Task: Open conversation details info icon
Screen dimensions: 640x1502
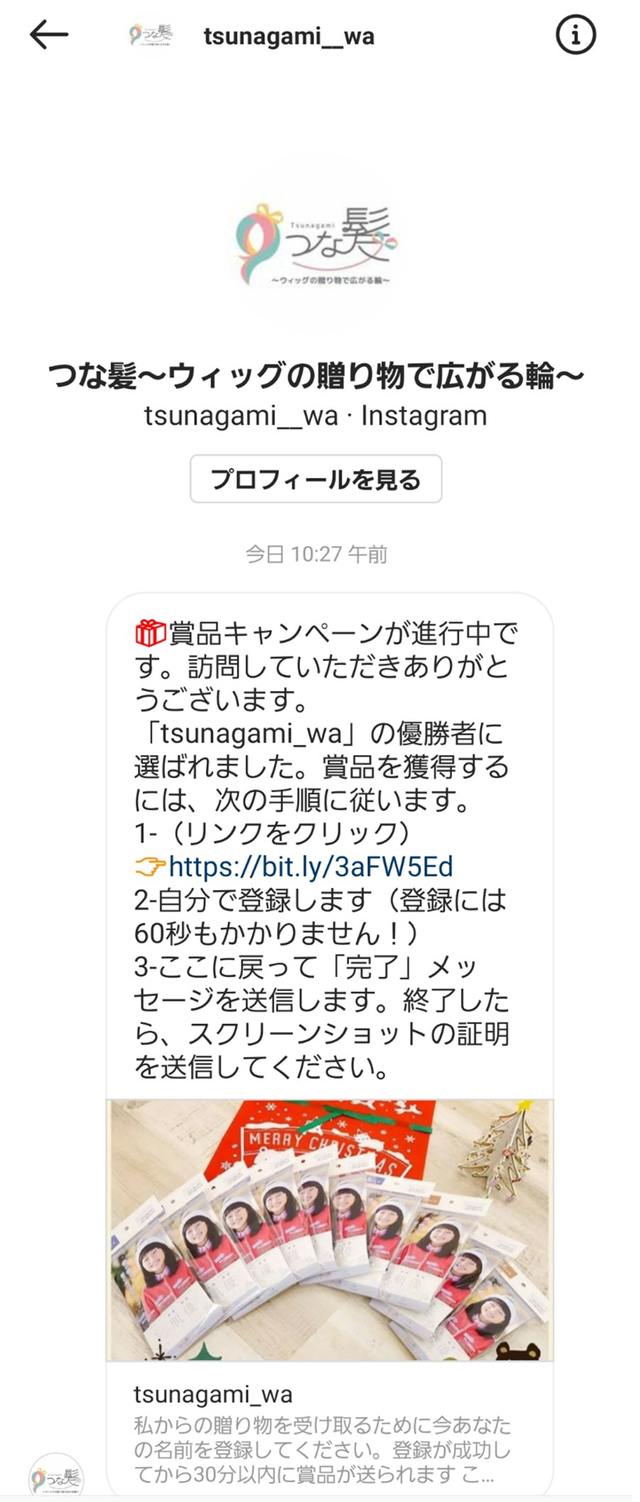Action: click(575, 36)
